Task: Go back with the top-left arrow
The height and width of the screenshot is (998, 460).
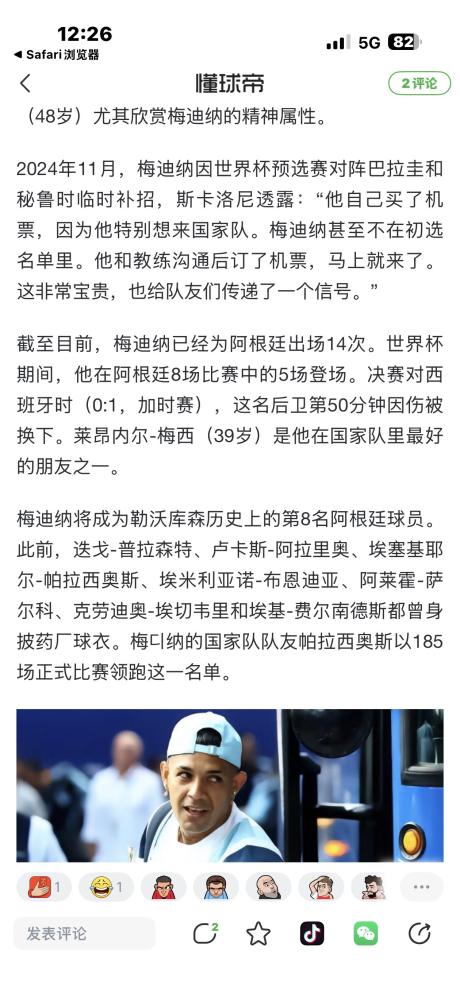Action: [x=25, y=83]
